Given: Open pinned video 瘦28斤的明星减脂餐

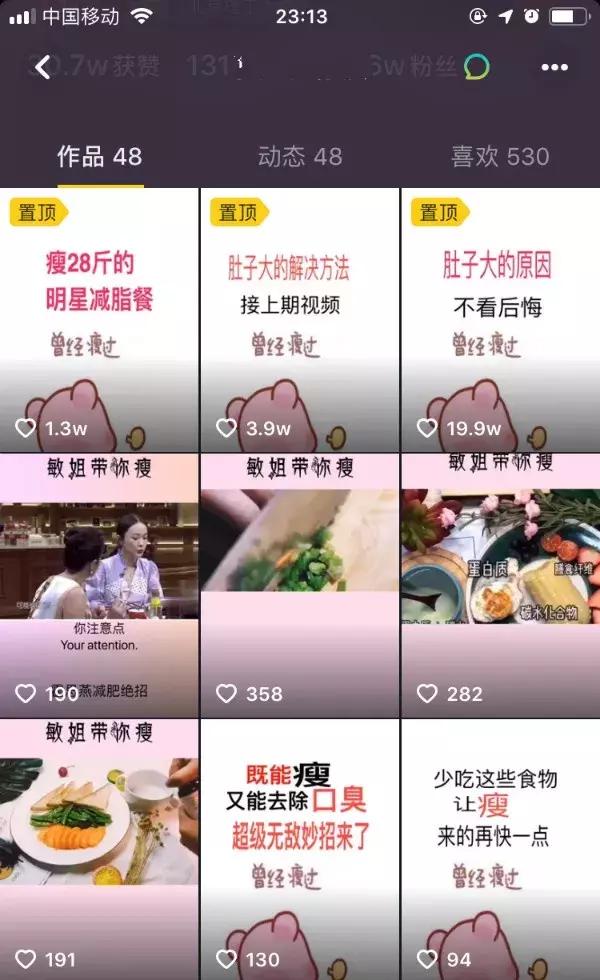Looking at the screenshot, I should click(x=99, y=320).
